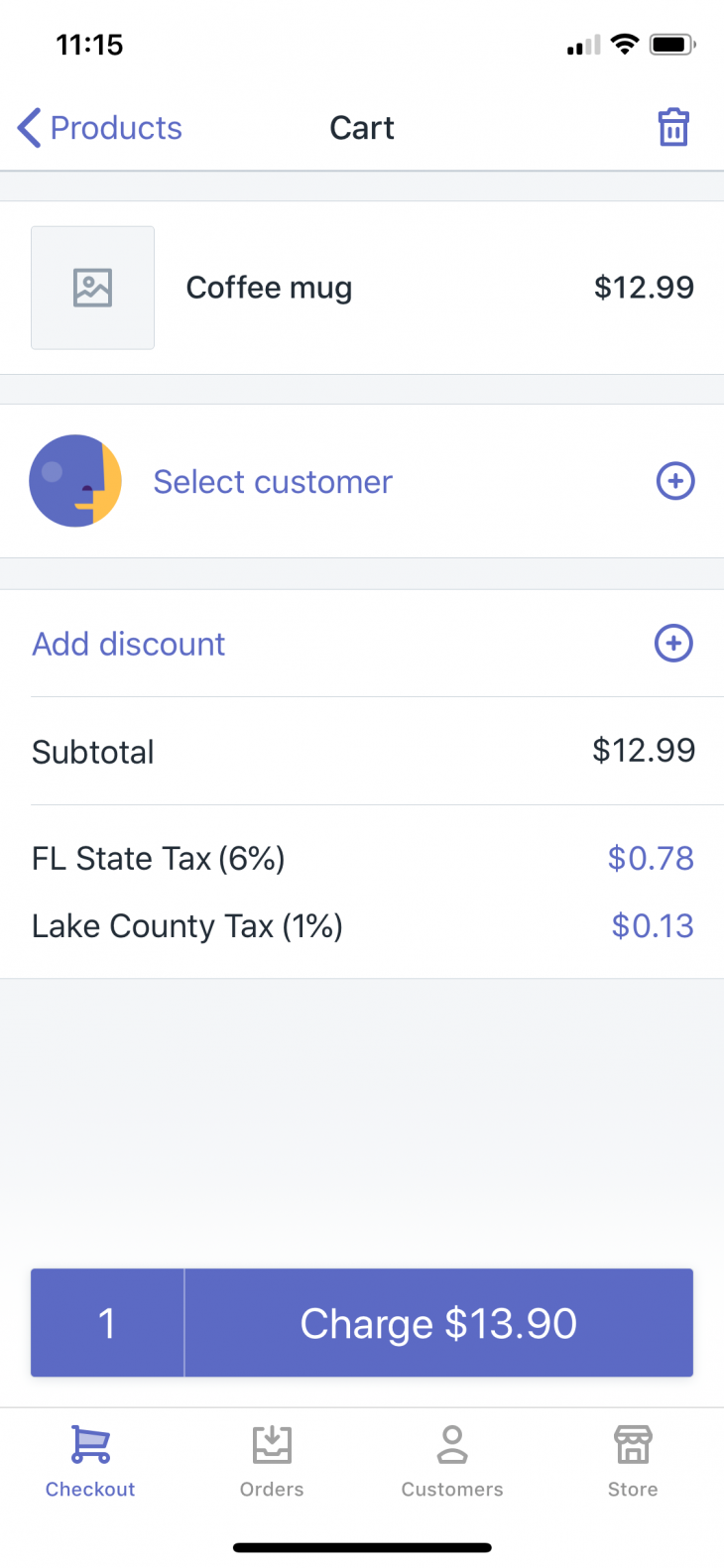Switch to the Customers tab
Image resolution: width=724 pixels, height=1568 pixels.
(x=452, y=1458)
